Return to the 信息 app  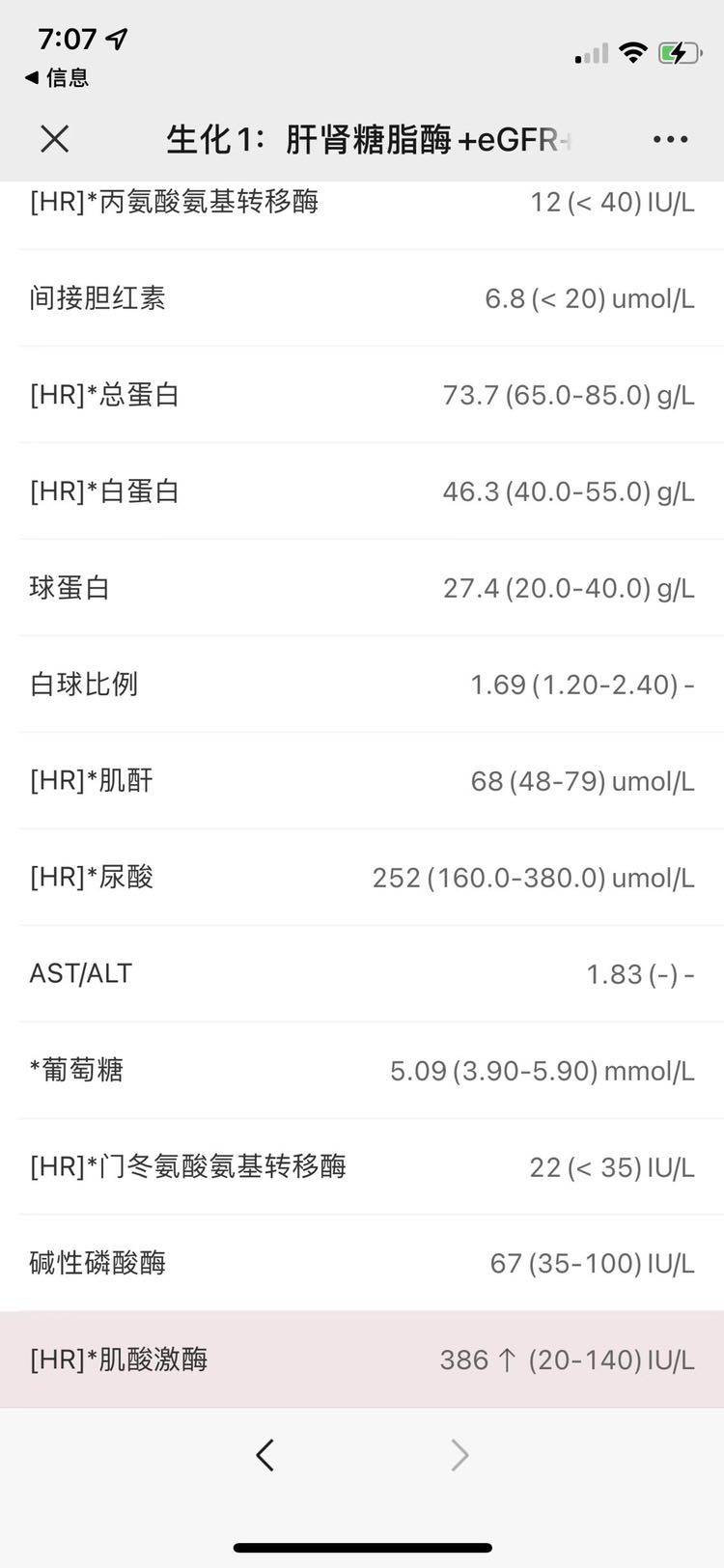57,77
